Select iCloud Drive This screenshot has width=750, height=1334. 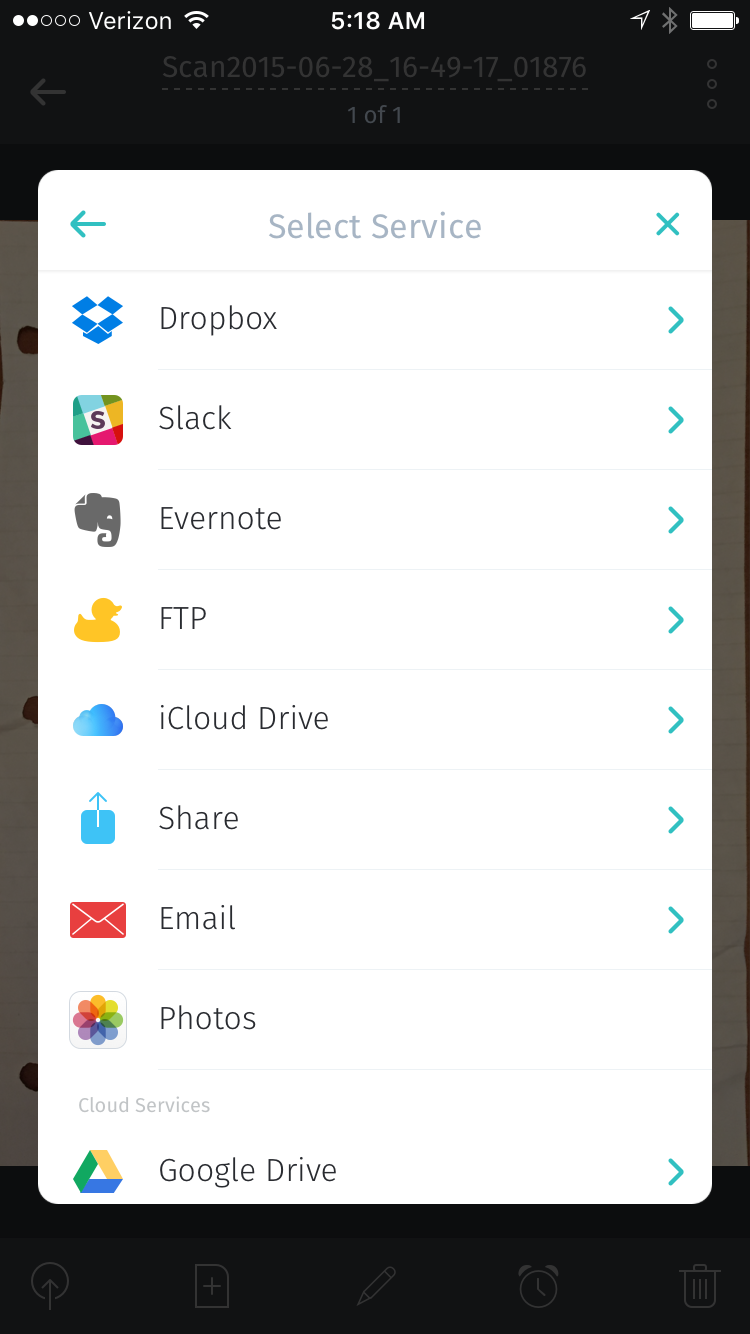coord(375,720)
